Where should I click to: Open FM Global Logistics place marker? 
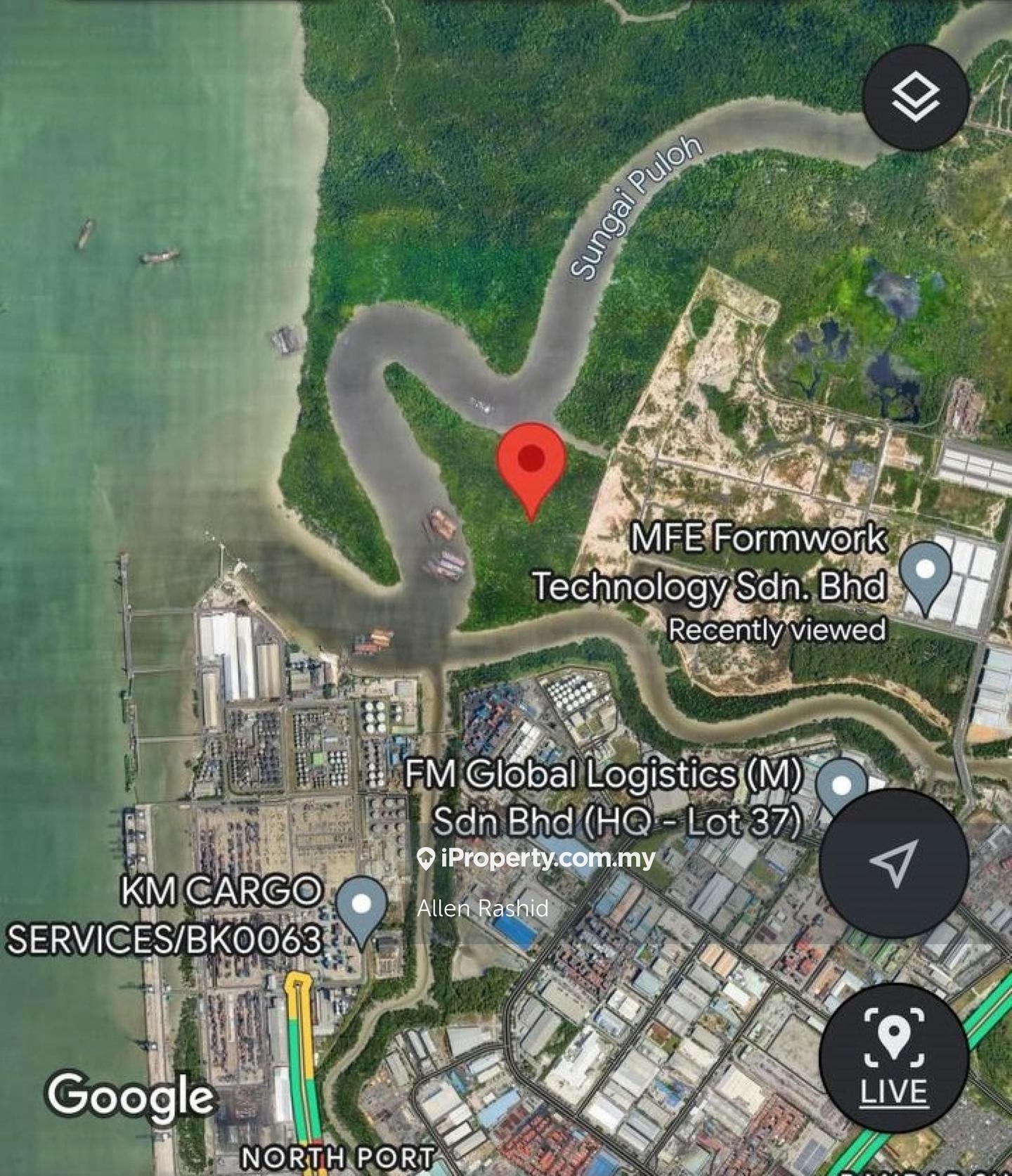(841, 786)
